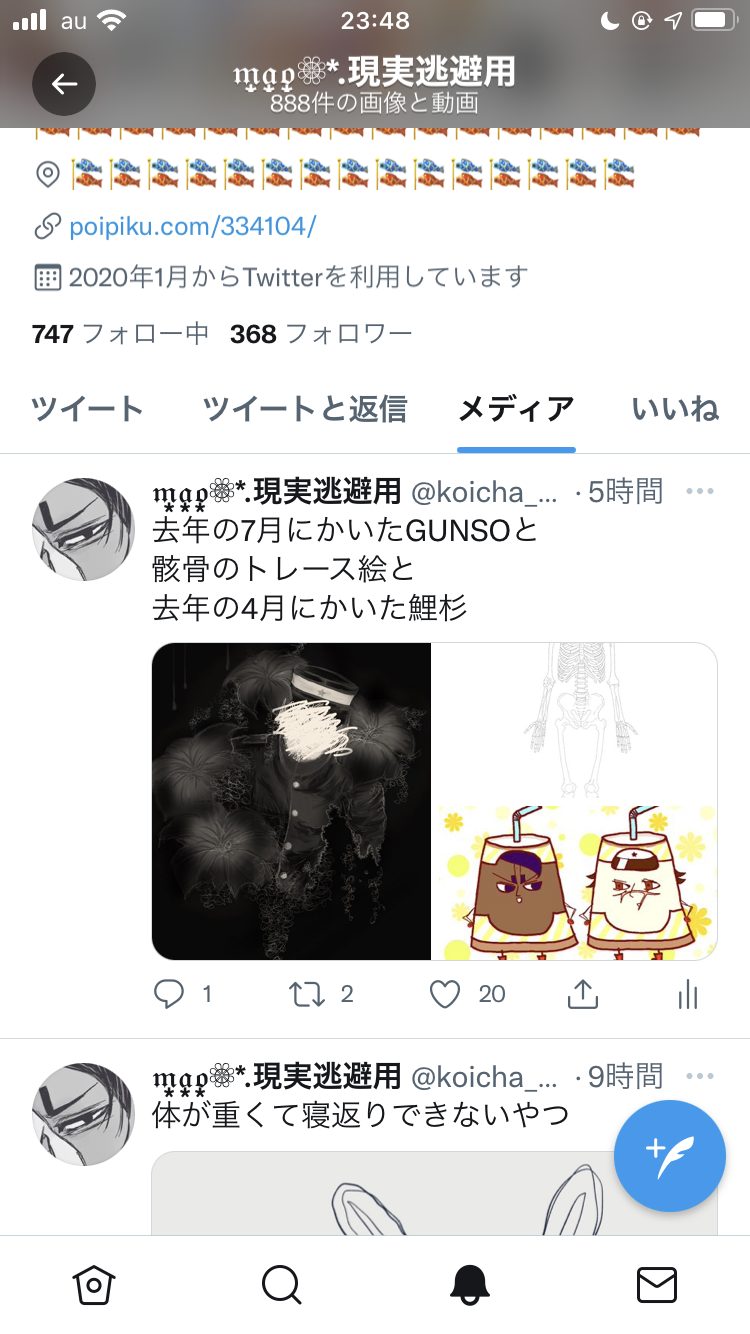Share the GUNSO tweet

pos(582,994)
